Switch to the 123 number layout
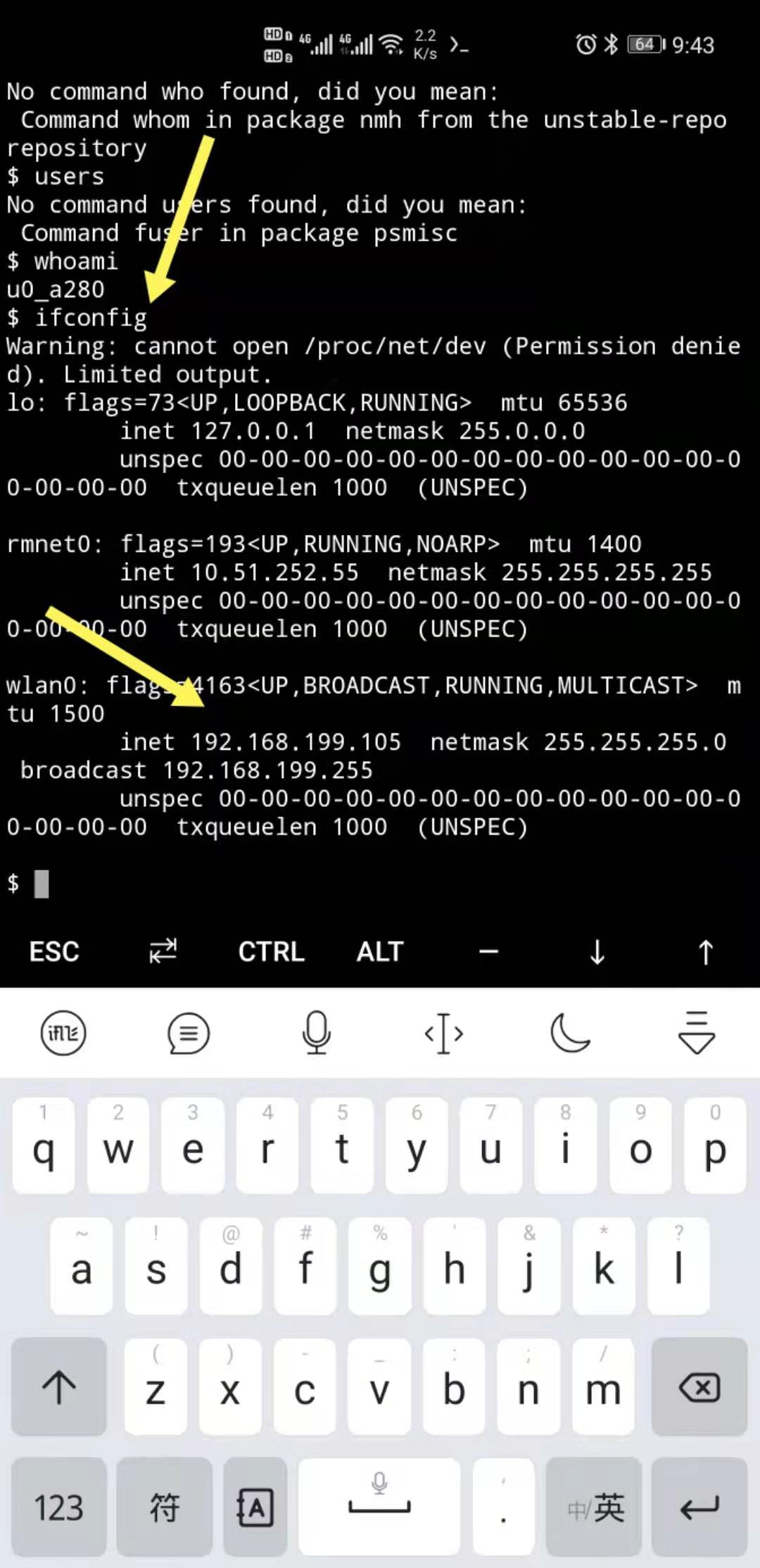760x1568 pixels. 58,1507
